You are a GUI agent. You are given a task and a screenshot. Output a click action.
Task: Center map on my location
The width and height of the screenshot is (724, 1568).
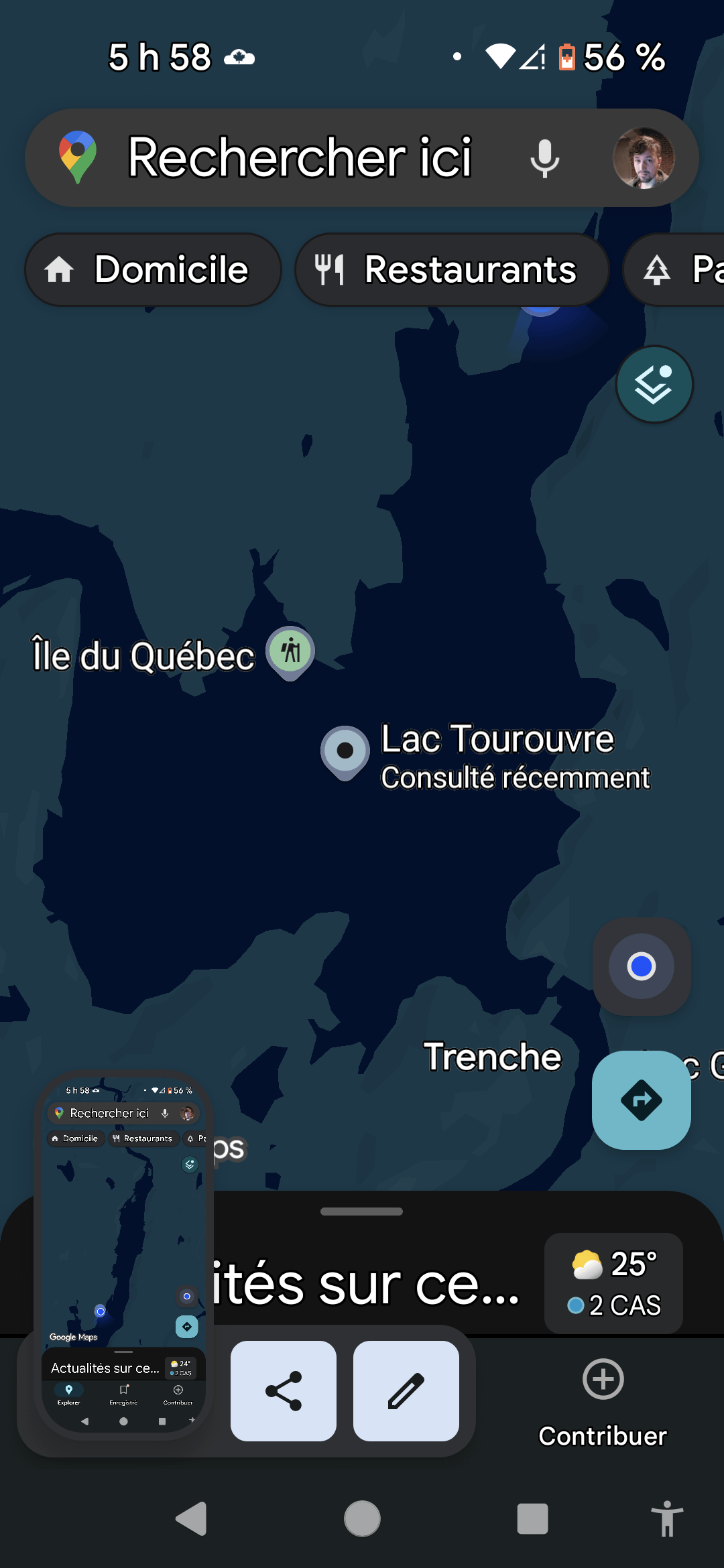point(642,966)
